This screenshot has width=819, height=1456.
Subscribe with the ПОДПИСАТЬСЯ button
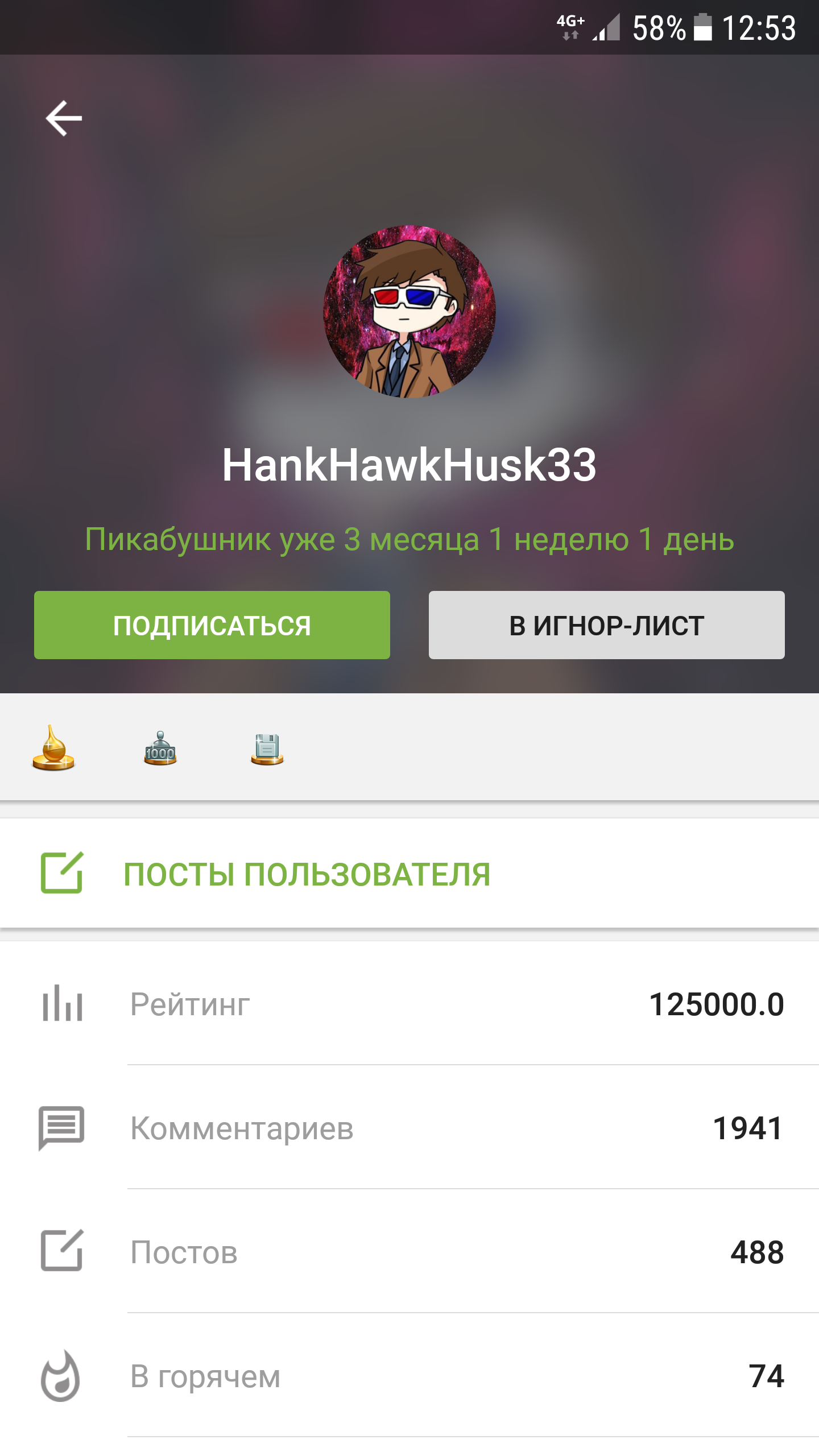tap(212, 625)
